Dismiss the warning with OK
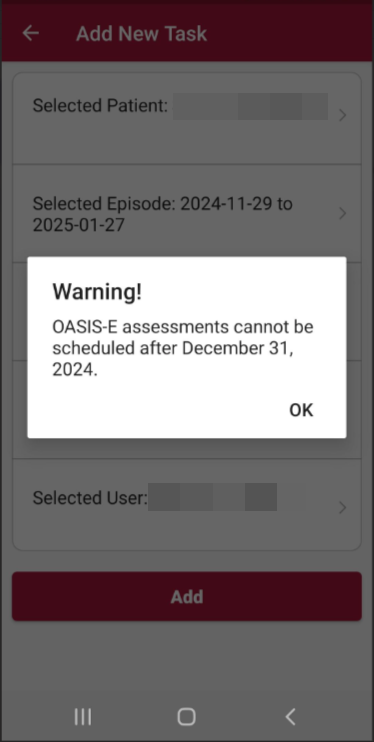Screen dimensions: 374x742 [301, 410]
